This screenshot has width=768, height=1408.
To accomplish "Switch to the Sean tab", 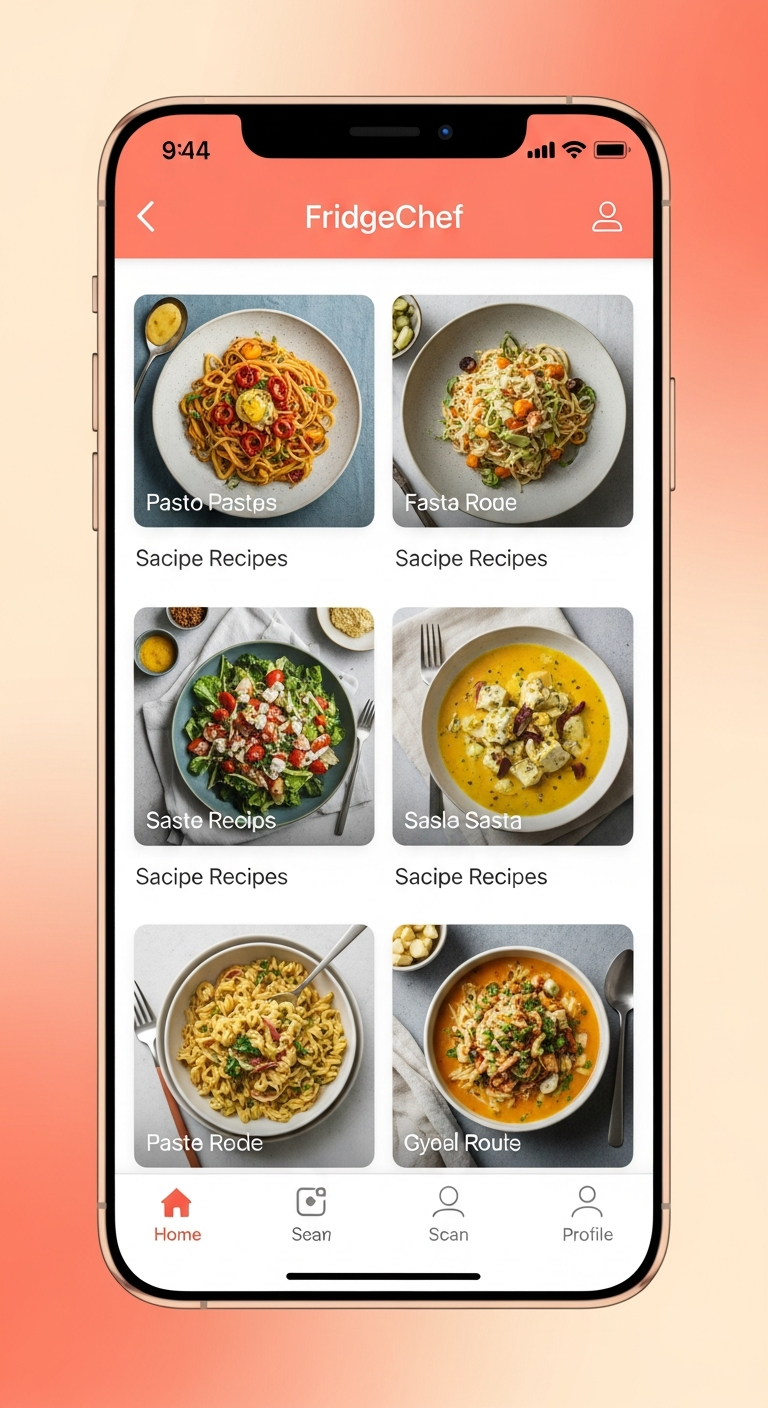I will pos(311,1214).
